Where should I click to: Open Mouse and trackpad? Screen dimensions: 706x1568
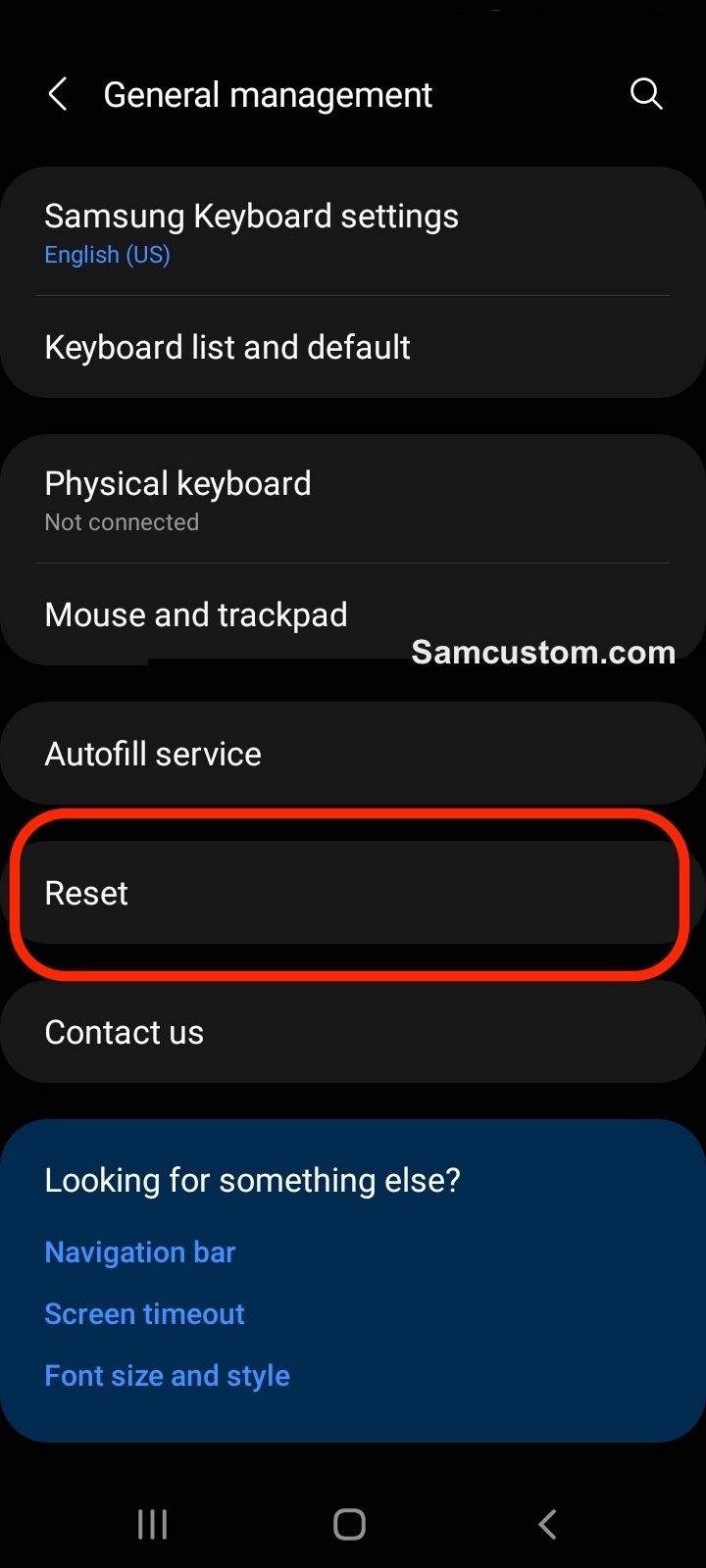coord(353,614)
